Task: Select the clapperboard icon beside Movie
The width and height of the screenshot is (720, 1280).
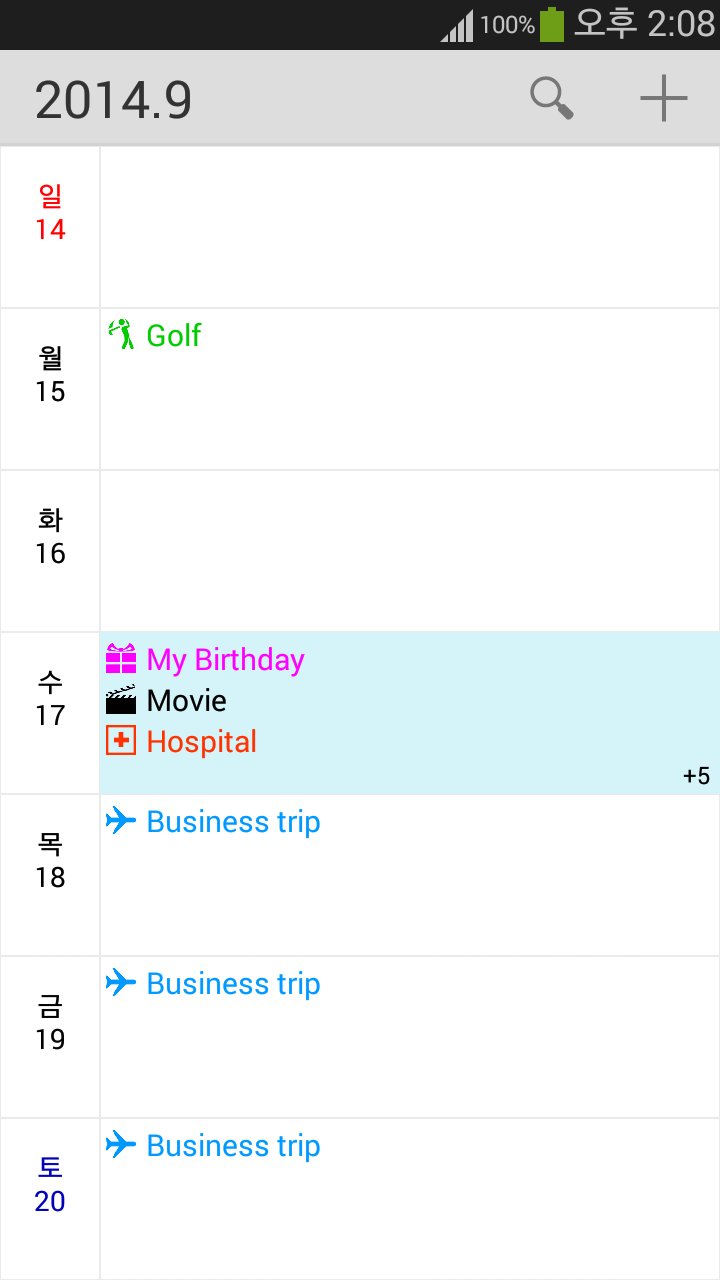Action: (x=120, y=699)
